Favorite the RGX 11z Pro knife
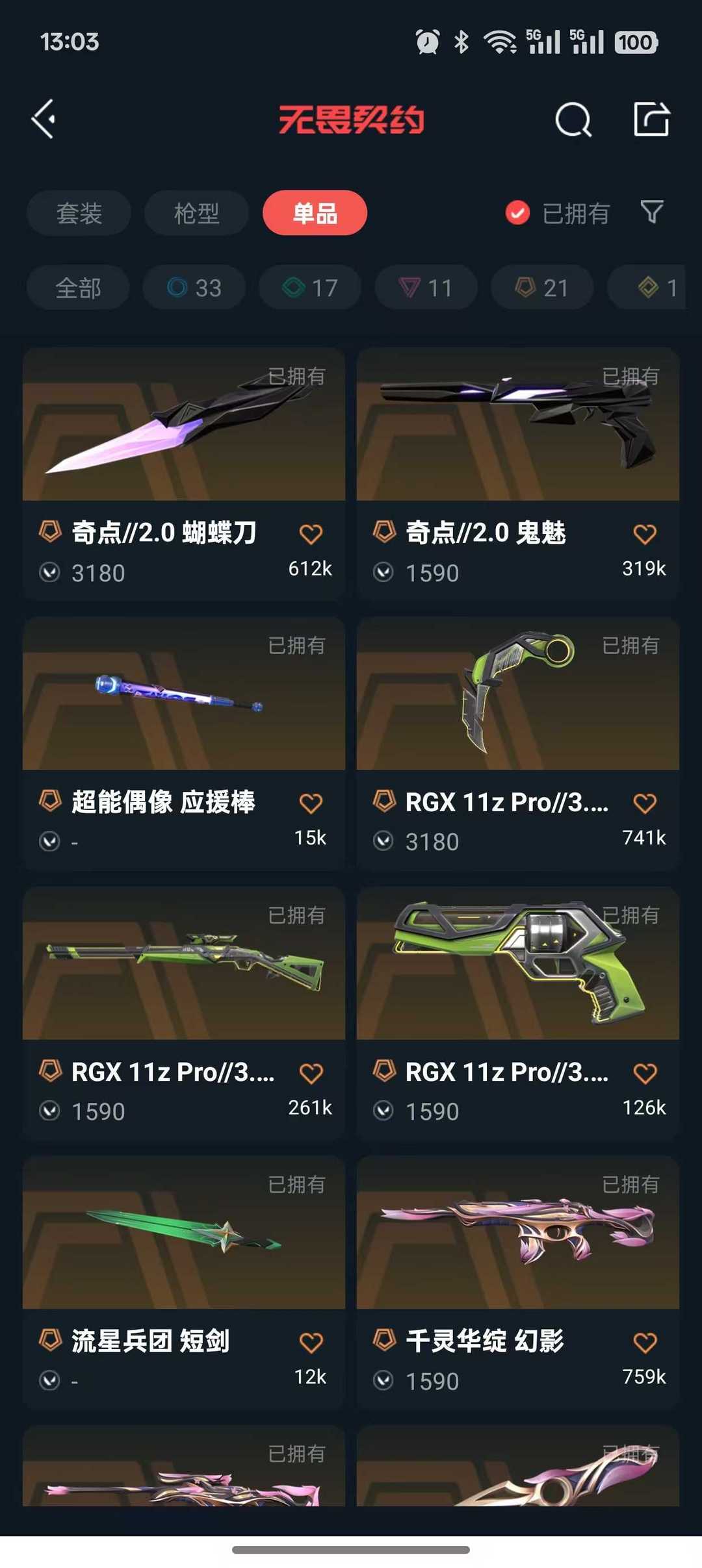The height and width of the screenshot is (1568, 702). click(x=644, y=802)
